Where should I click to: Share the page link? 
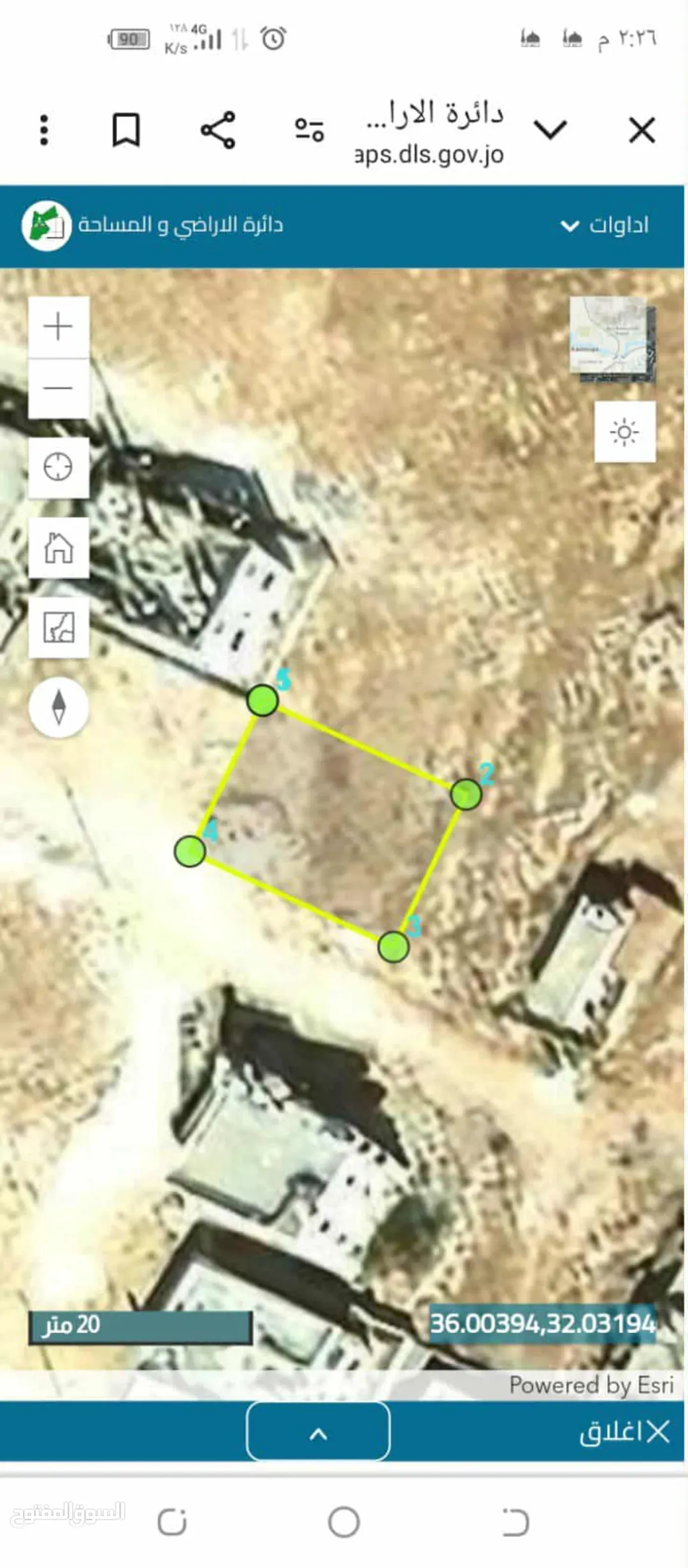point(218,131)
